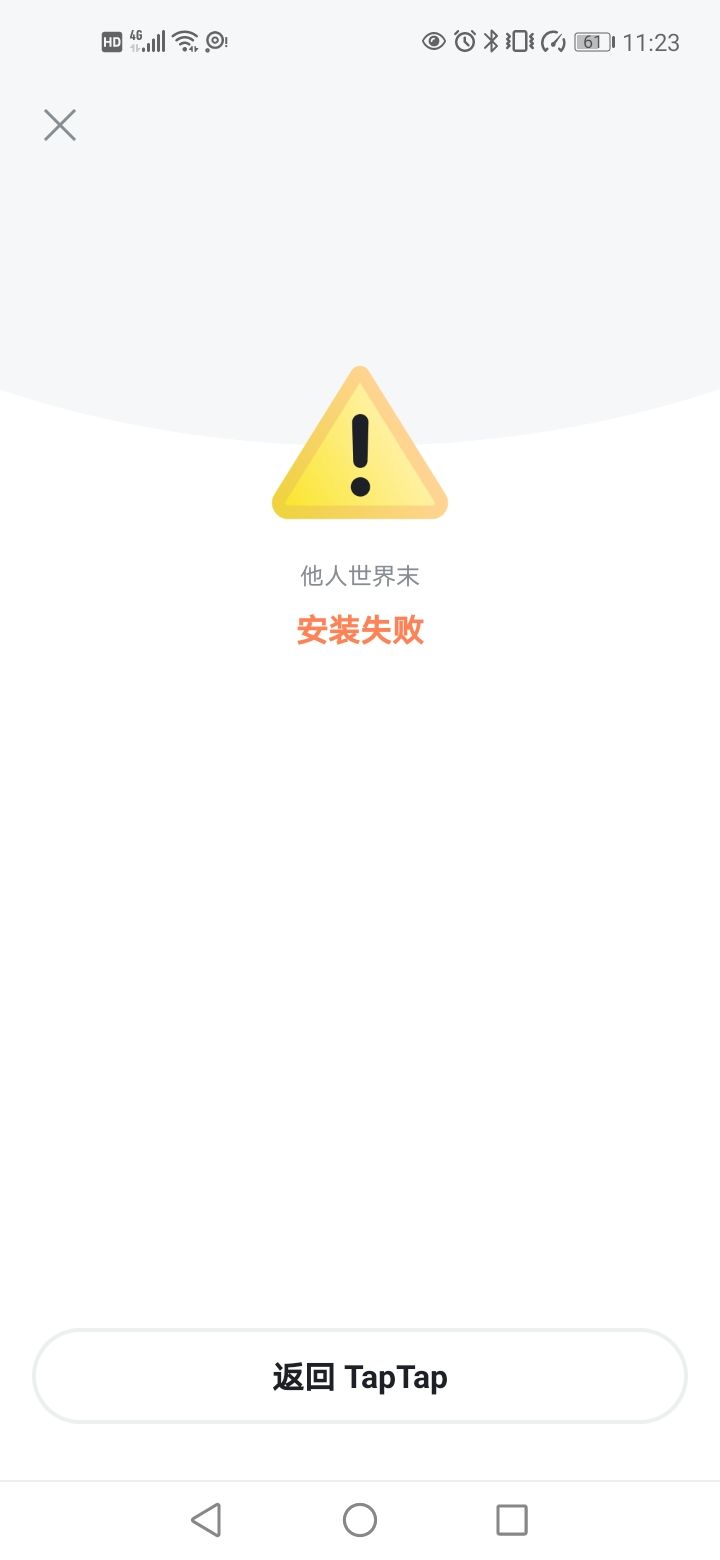Click the 安装失败 error text
The width and height of the screenshot is (720, 1560).
360,630
